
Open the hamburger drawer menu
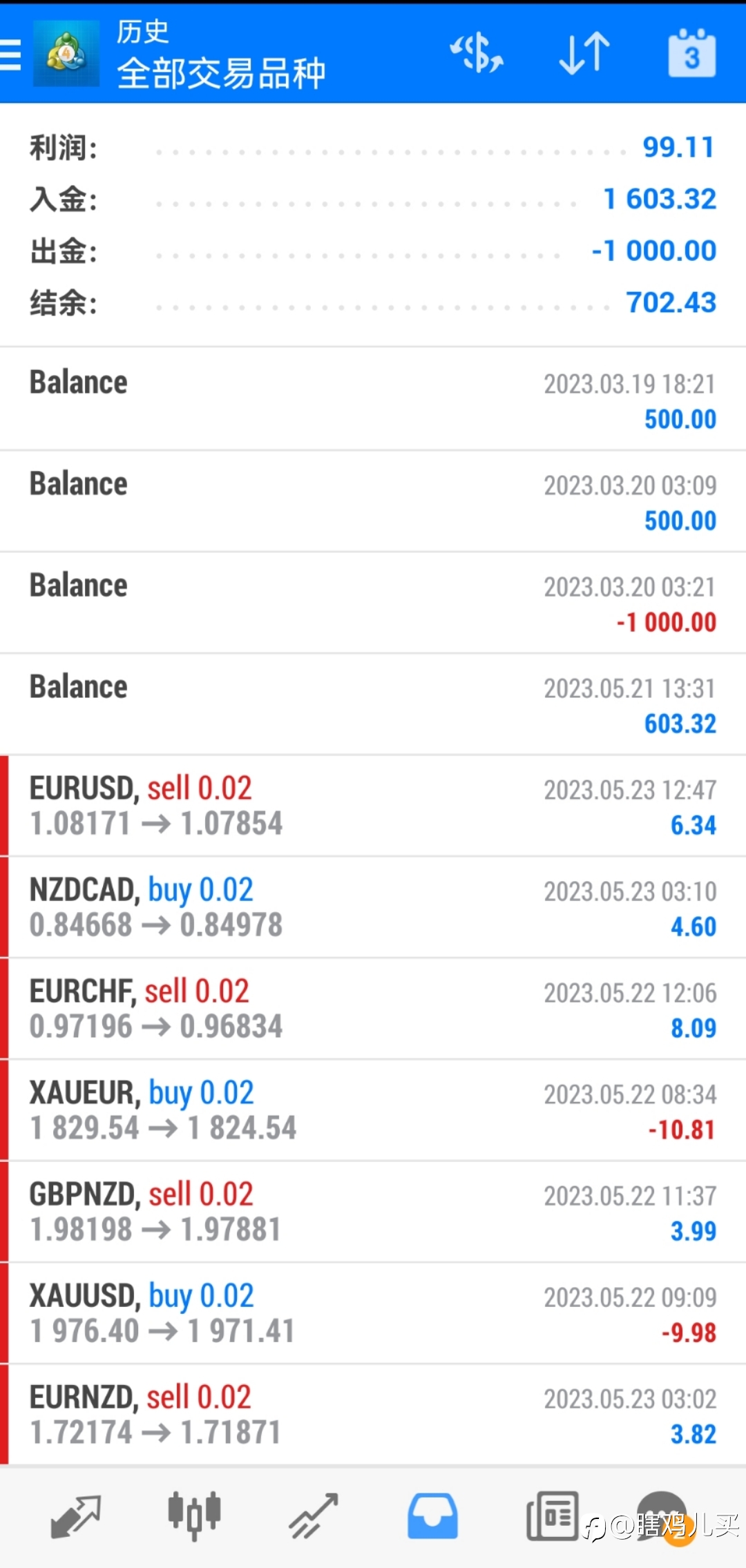(x=10, y=54)
